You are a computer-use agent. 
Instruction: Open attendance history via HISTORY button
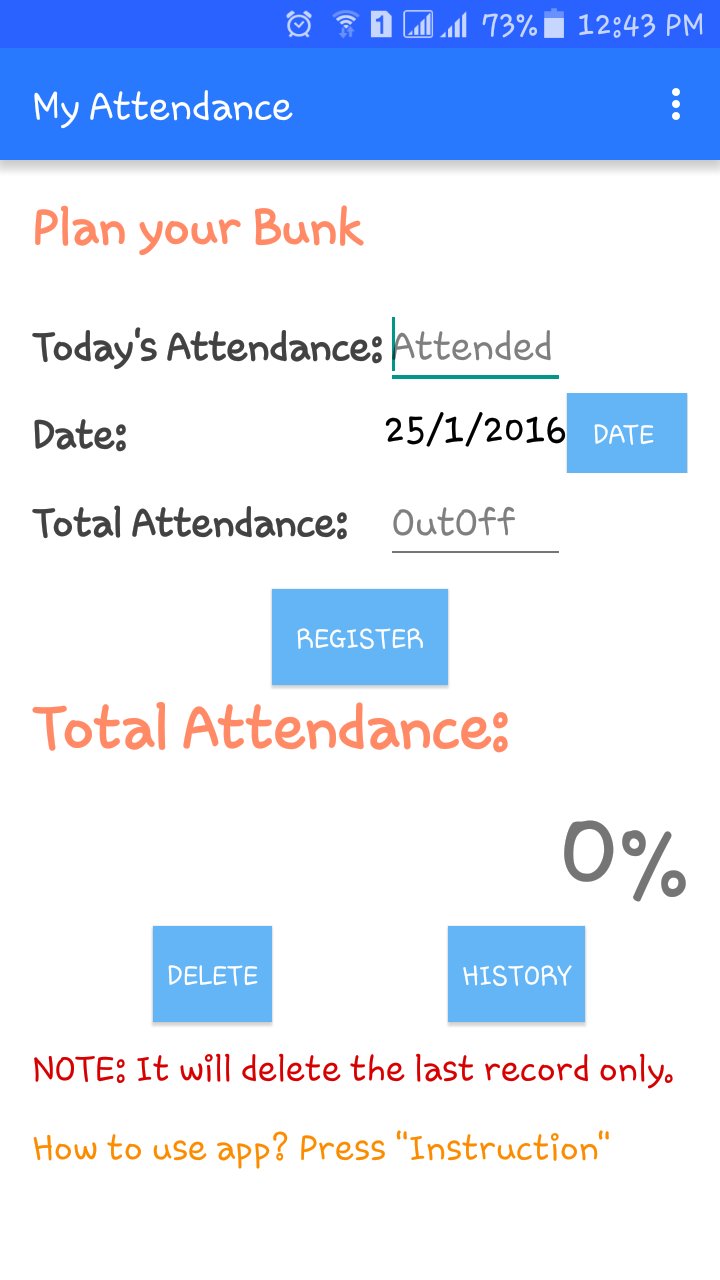(516, 973)
